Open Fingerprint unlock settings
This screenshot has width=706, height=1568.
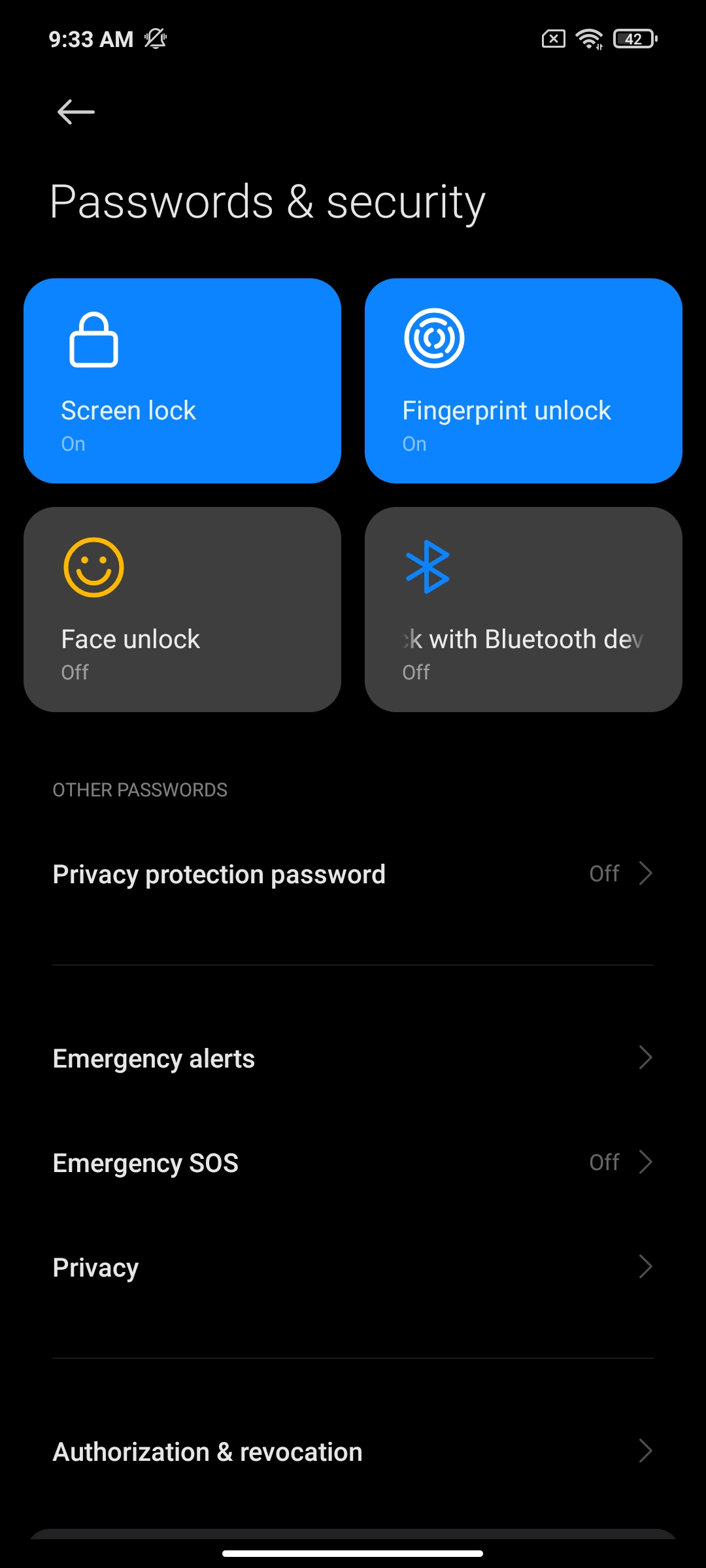pyautogui.click(x=523, y=381)
